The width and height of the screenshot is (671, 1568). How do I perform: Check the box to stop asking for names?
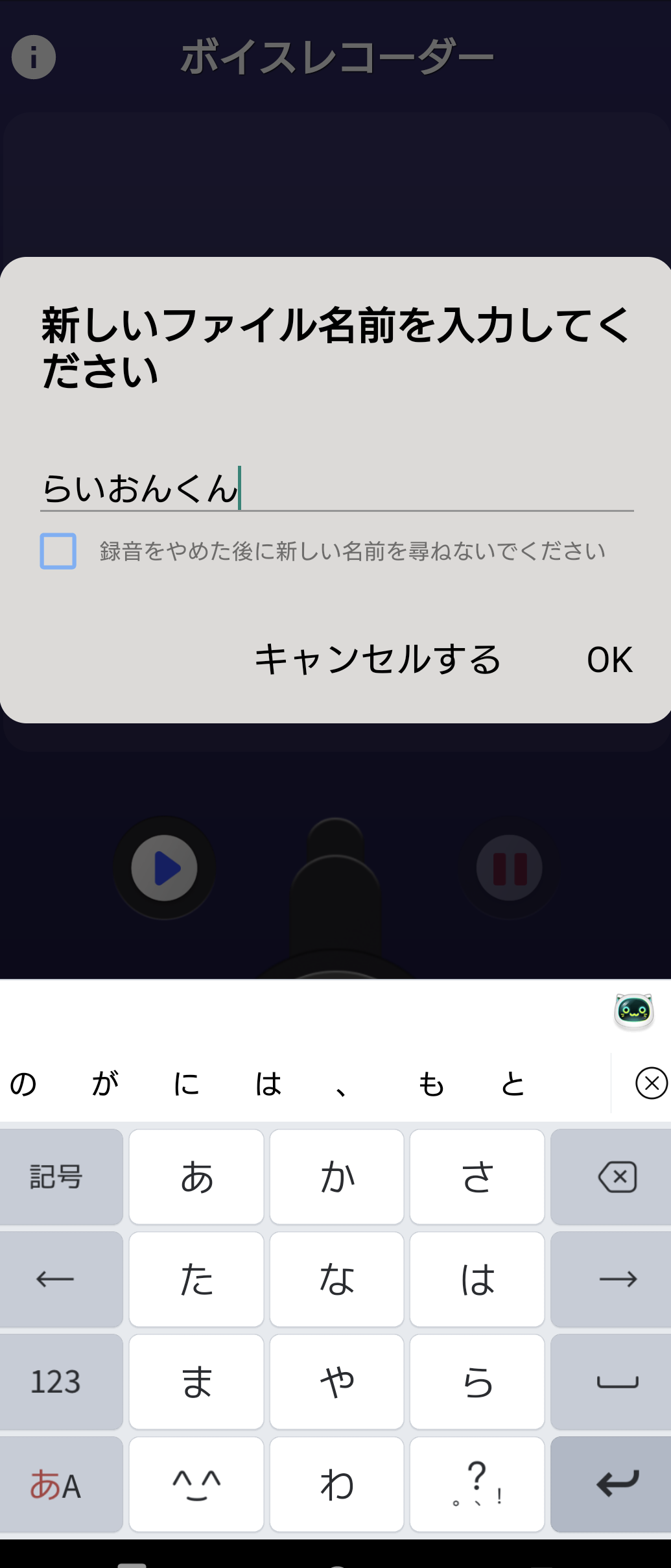tap(58, 551)
